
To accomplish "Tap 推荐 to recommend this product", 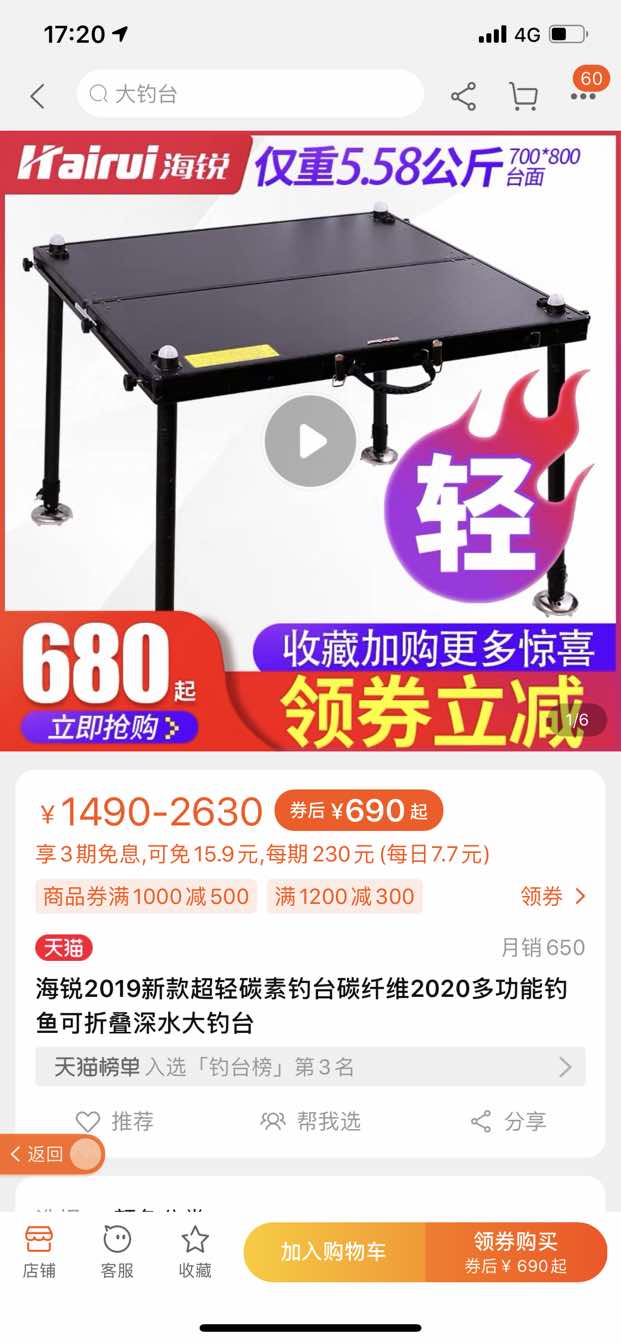I will (115, 1121).
